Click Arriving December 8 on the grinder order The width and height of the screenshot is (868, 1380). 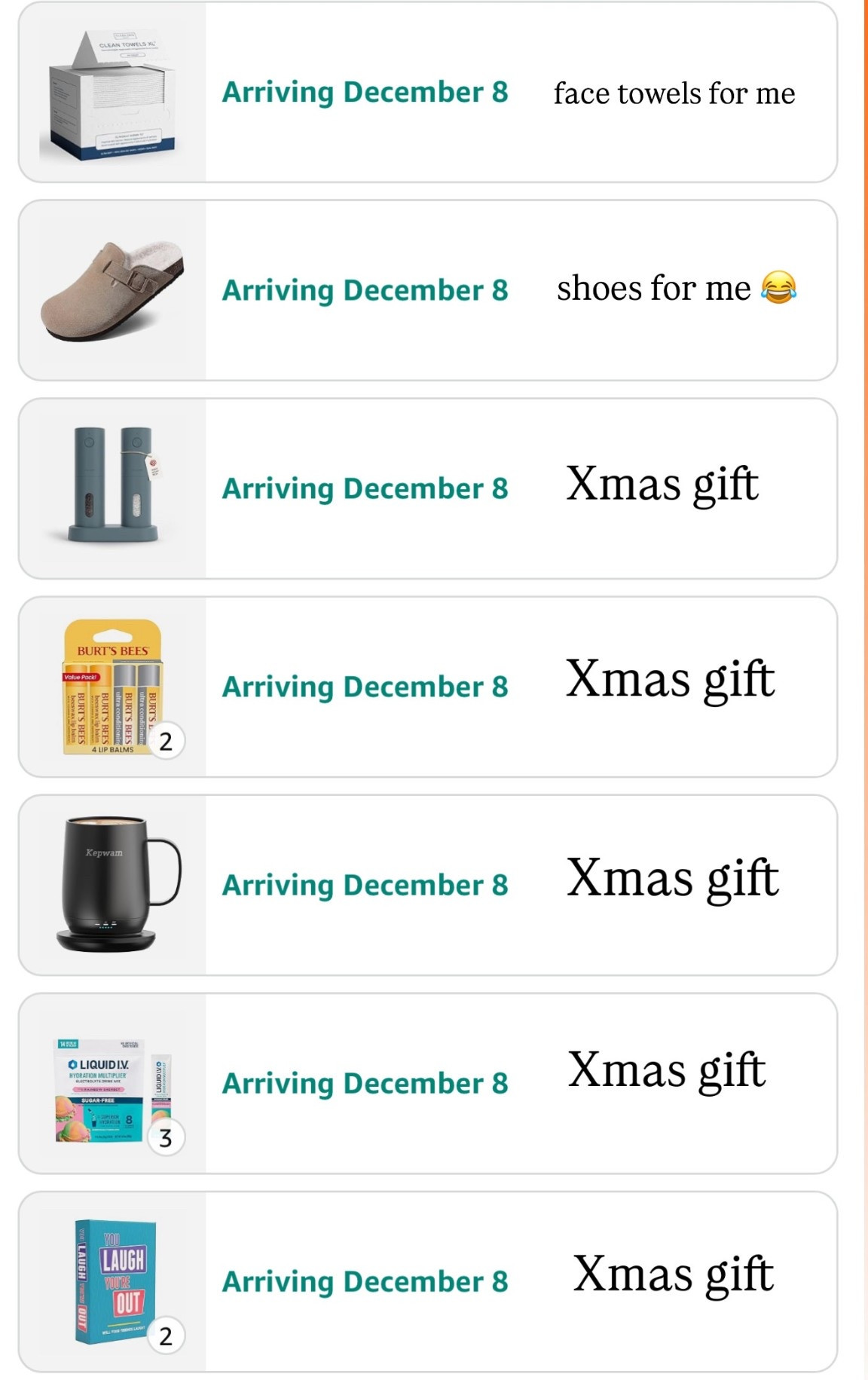(x=367, y=488)
